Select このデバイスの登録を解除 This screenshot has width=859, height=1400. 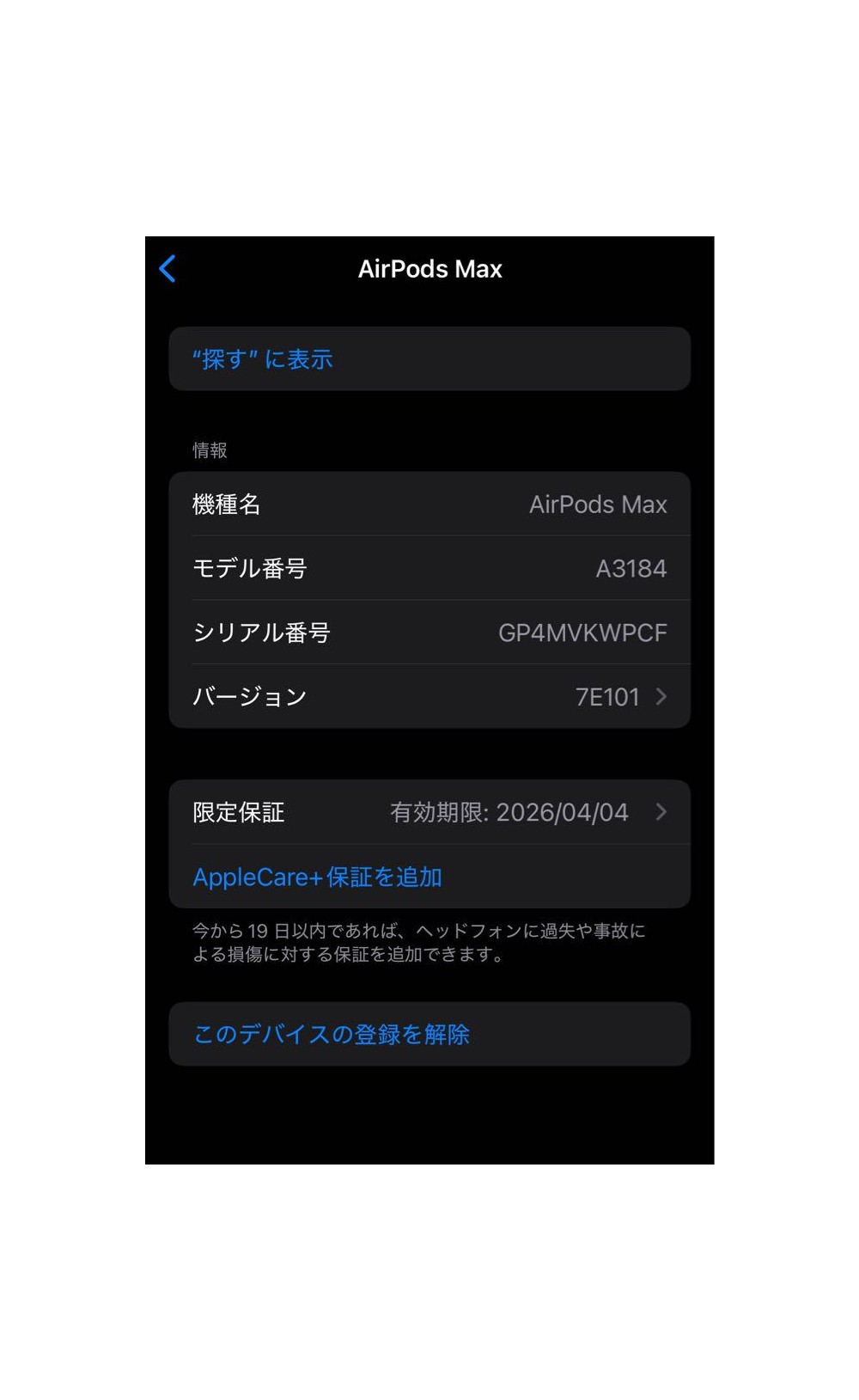[332, 1034]
